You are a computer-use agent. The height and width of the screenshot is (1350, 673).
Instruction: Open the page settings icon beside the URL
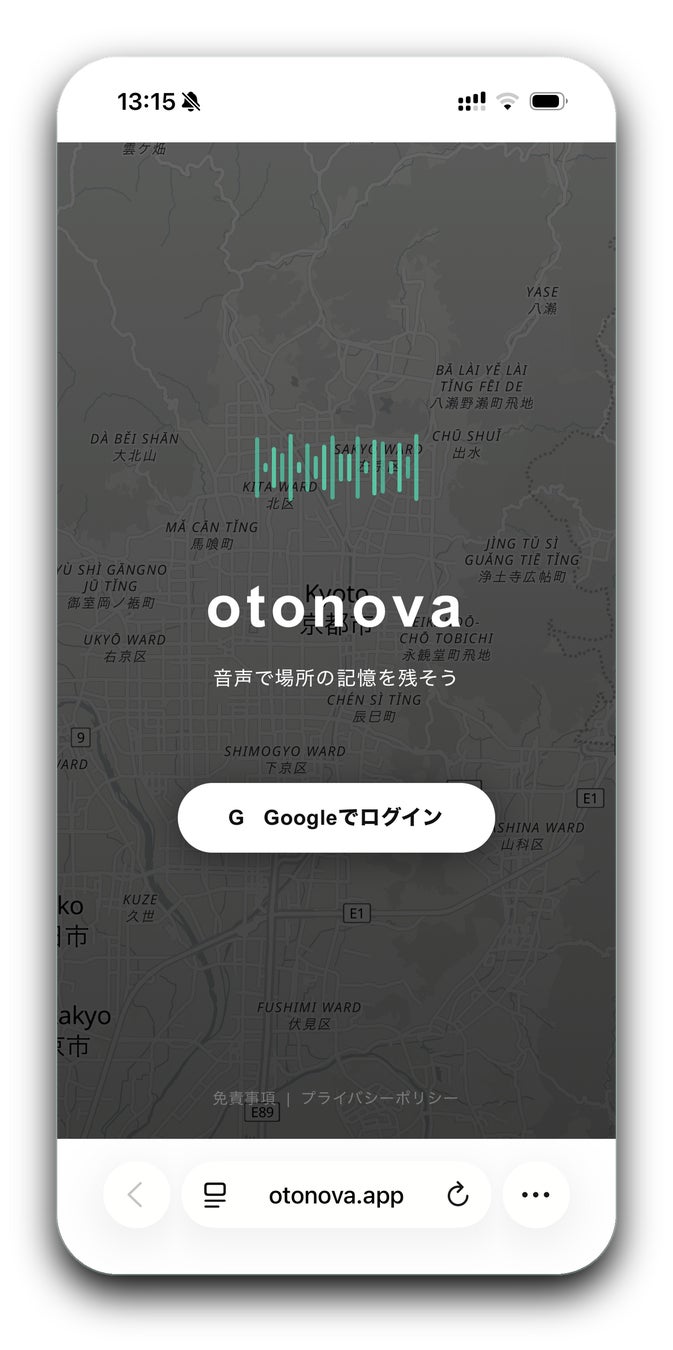[x=215, y=1194]
